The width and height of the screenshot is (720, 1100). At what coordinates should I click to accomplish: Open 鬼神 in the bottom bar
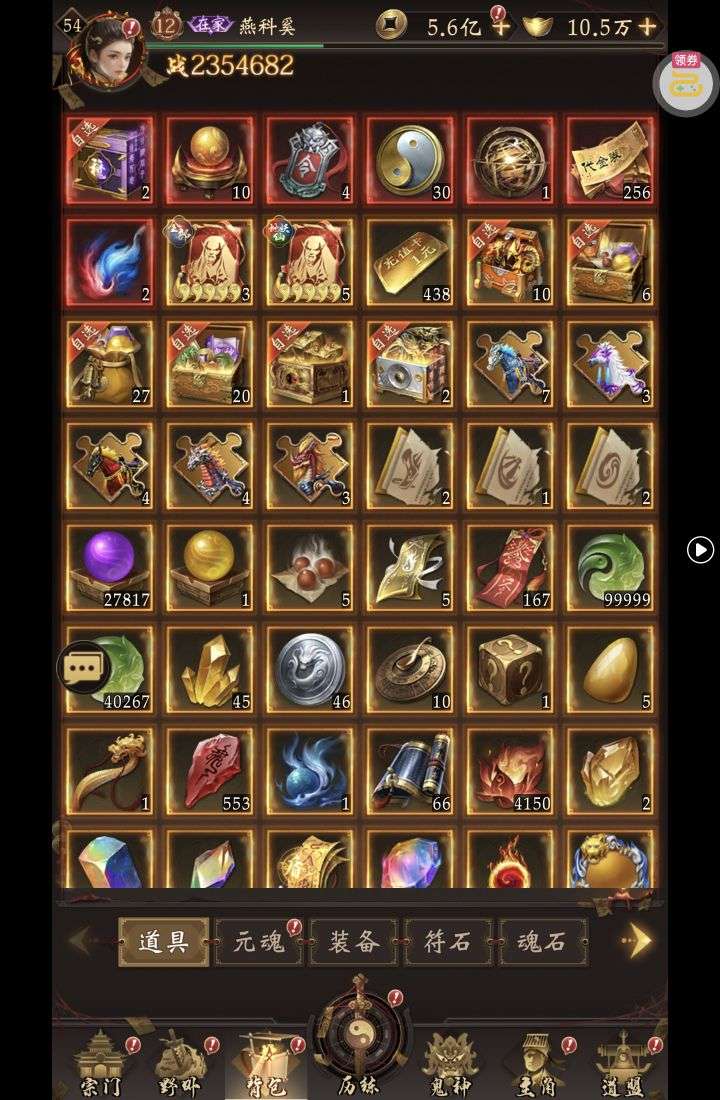coord(447,1065)
